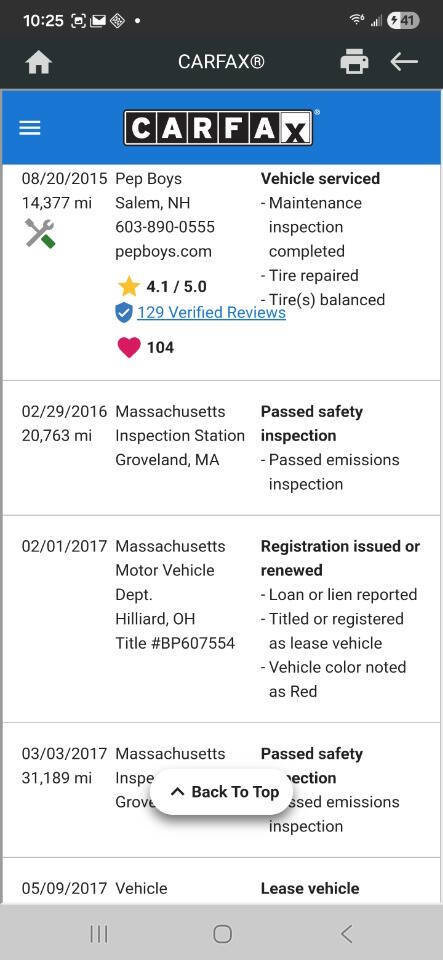This screenshot has height=960, width=443.
Task: Open 129 Verified Reviews link
Action: click(x=211, y=313)
